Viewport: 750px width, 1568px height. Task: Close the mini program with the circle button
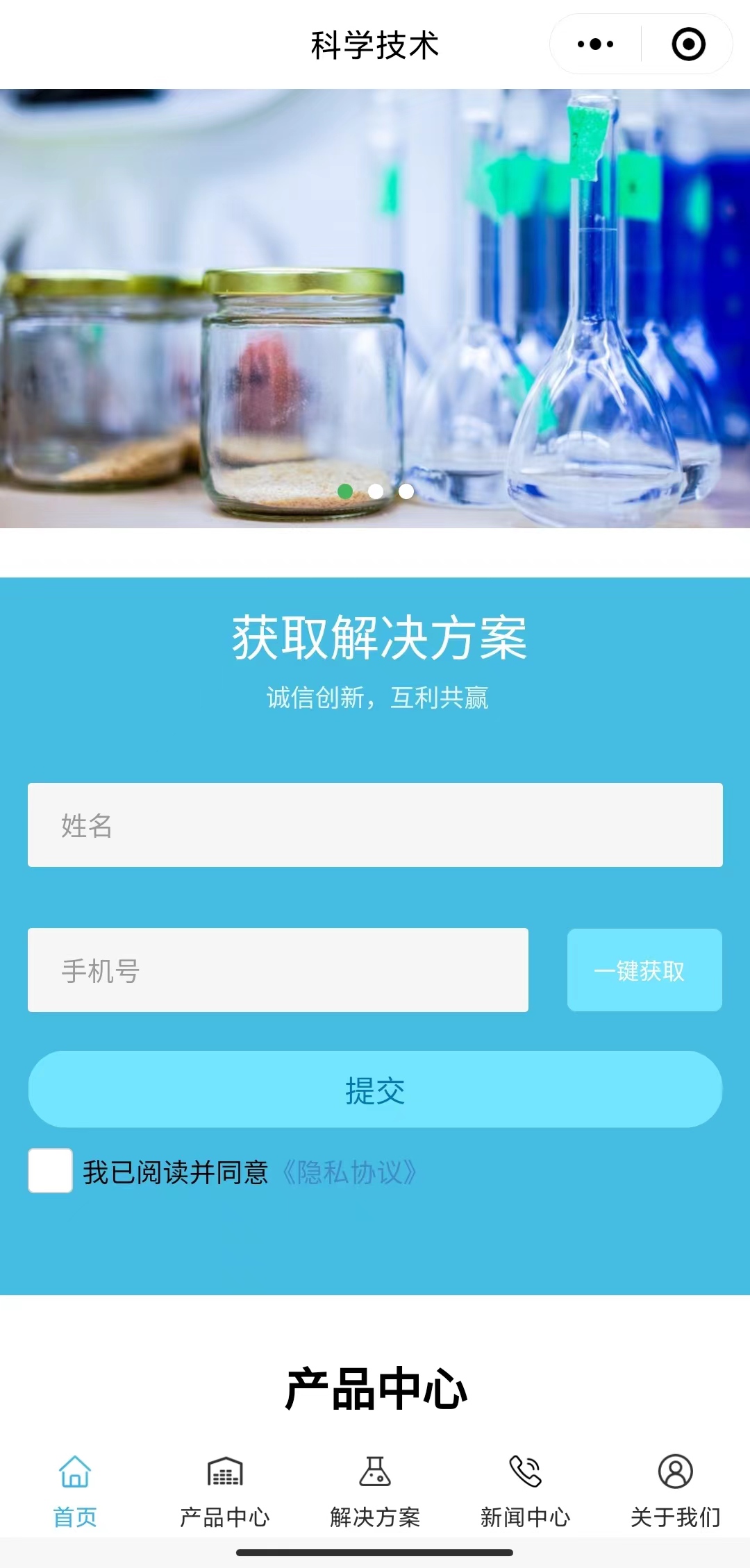coord(688,44)
